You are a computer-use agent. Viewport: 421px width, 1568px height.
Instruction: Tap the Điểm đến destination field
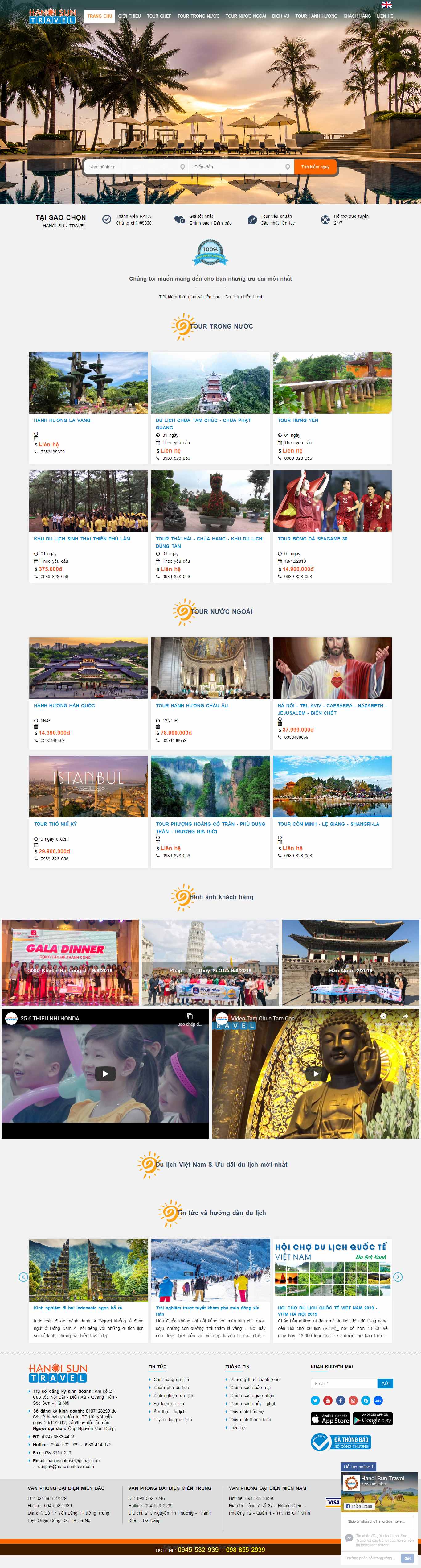(240, 167)
